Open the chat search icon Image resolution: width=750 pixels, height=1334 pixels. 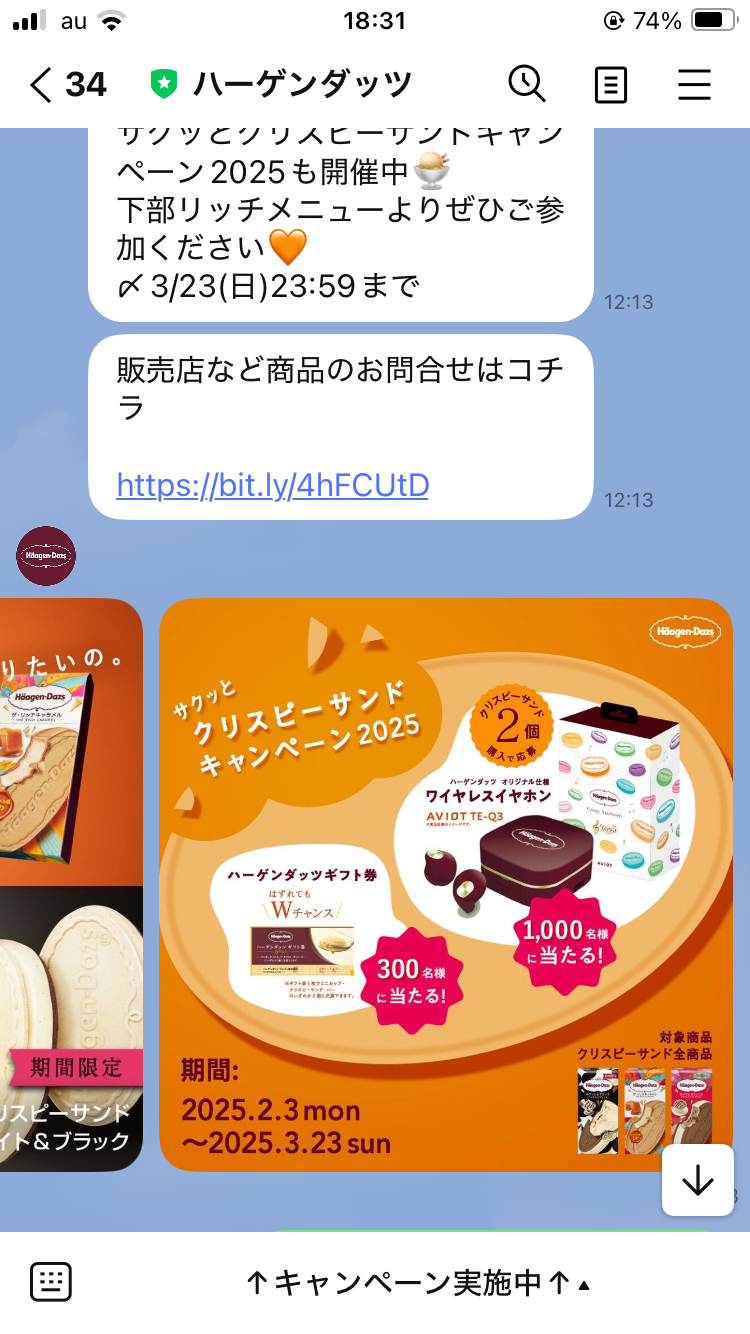pyautogui.click(x=527, y=84)
